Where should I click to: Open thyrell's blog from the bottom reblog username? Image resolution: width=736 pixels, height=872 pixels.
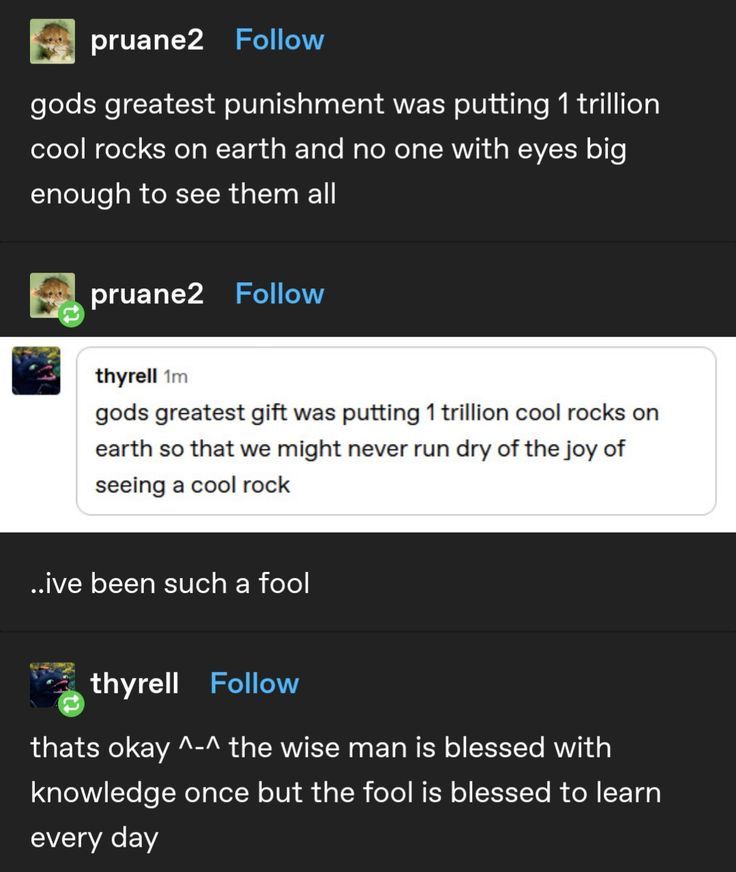[134, 684]
